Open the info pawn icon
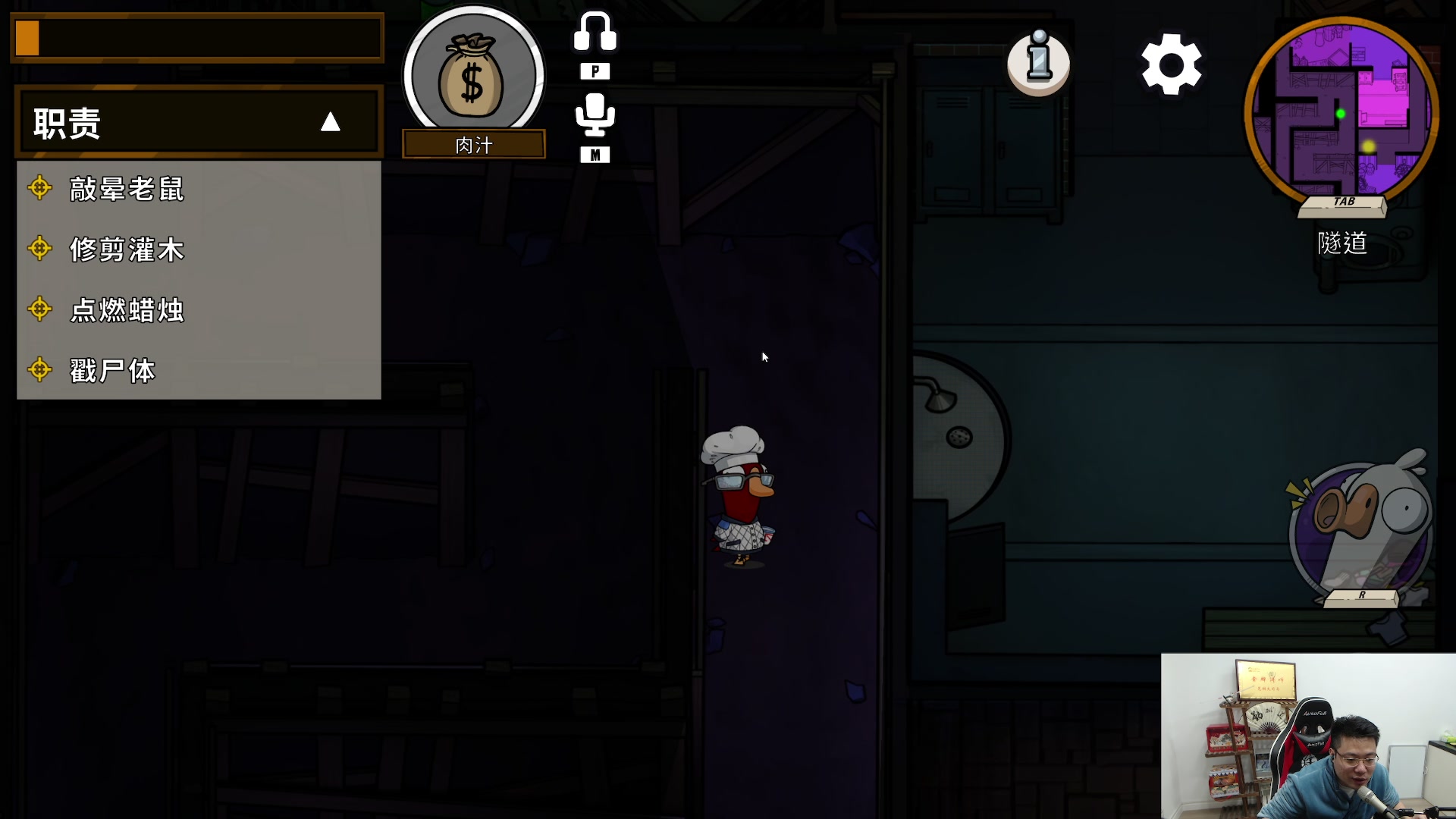This screenshot has height=819, width=1456. tap(1038, 62)
